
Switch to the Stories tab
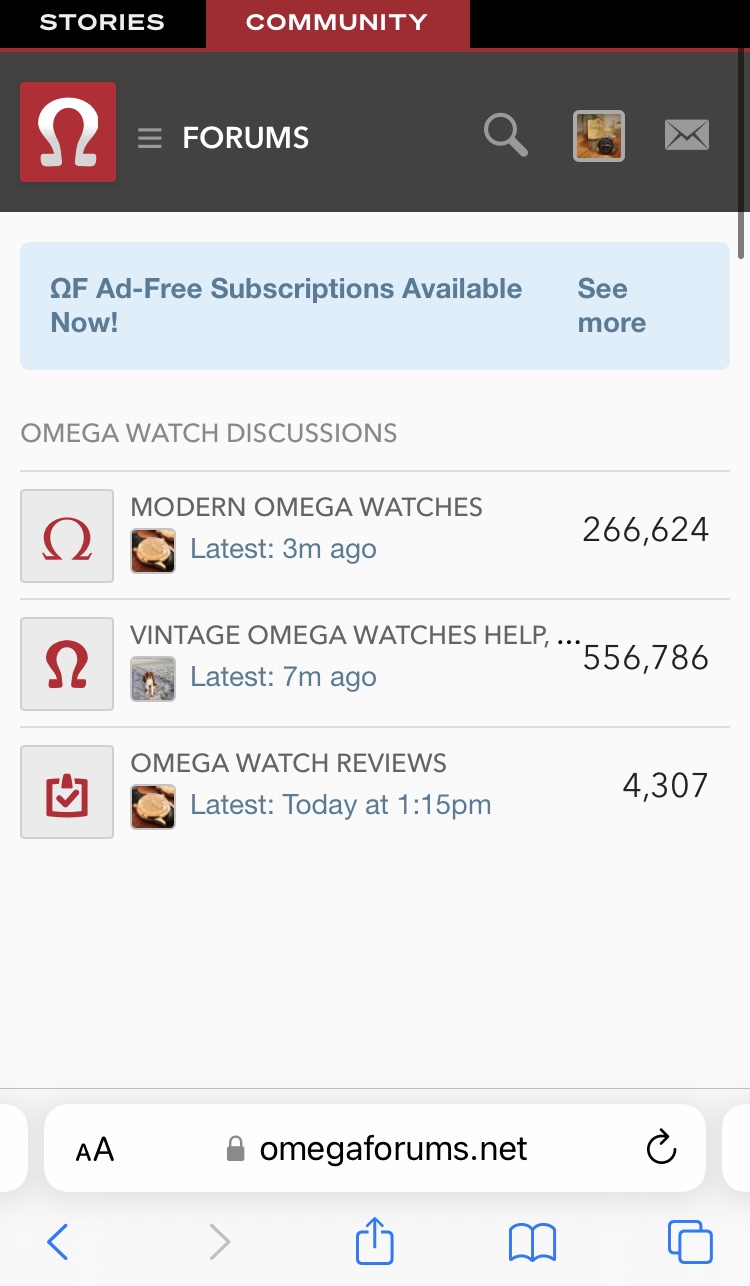(101, 22)
